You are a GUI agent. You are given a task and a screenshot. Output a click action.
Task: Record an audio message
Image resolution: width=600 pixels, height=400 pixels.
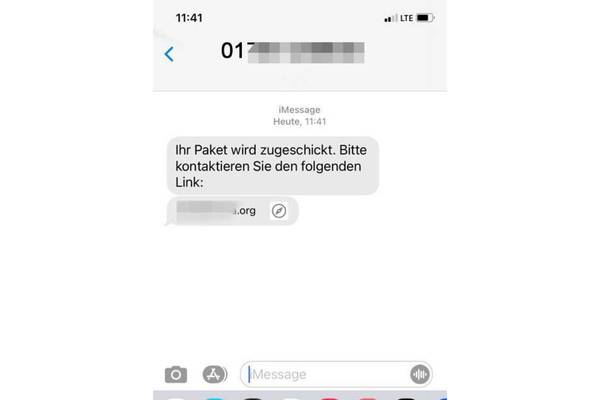pos(420,374)
